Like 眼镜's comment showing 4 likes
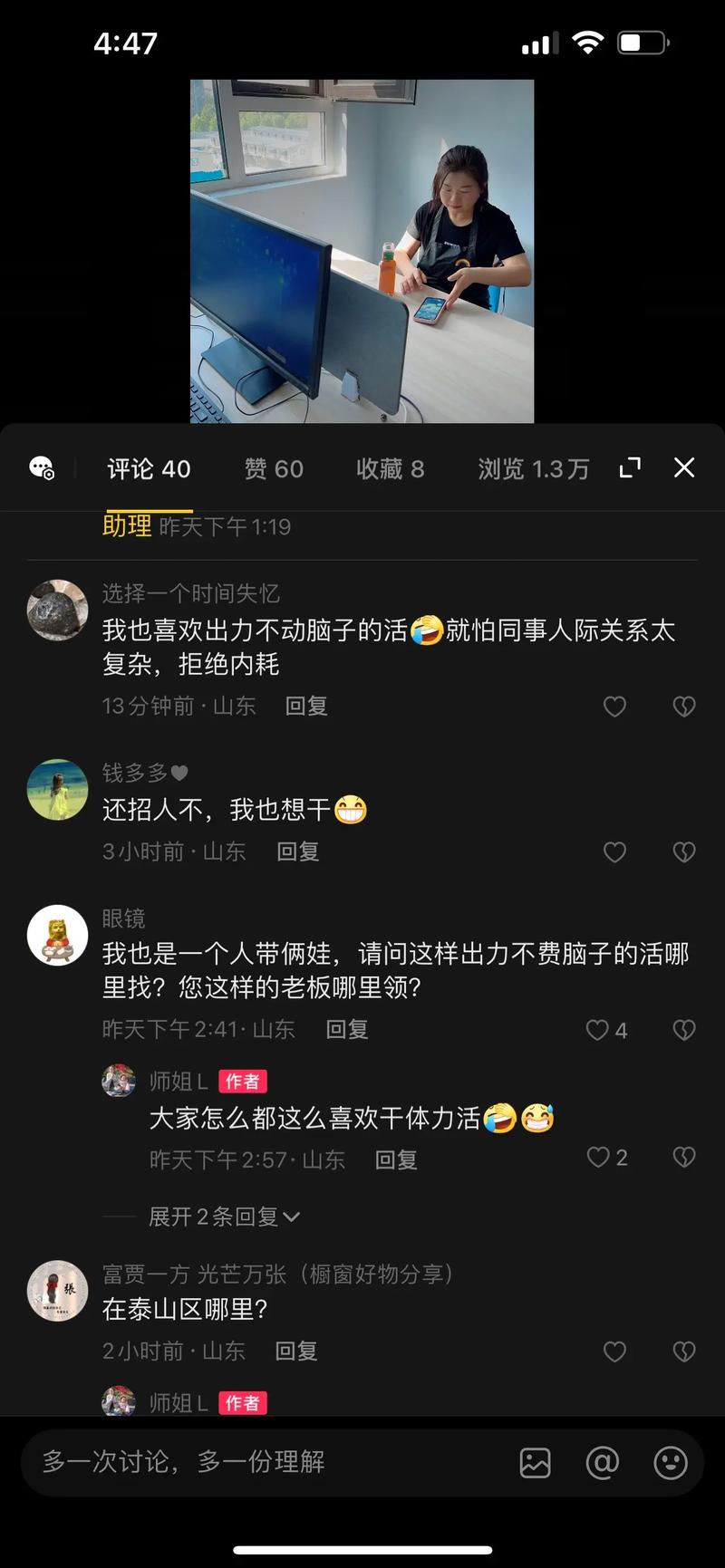This screenshot has width=725, height=1568. [x=596, y=1029]
